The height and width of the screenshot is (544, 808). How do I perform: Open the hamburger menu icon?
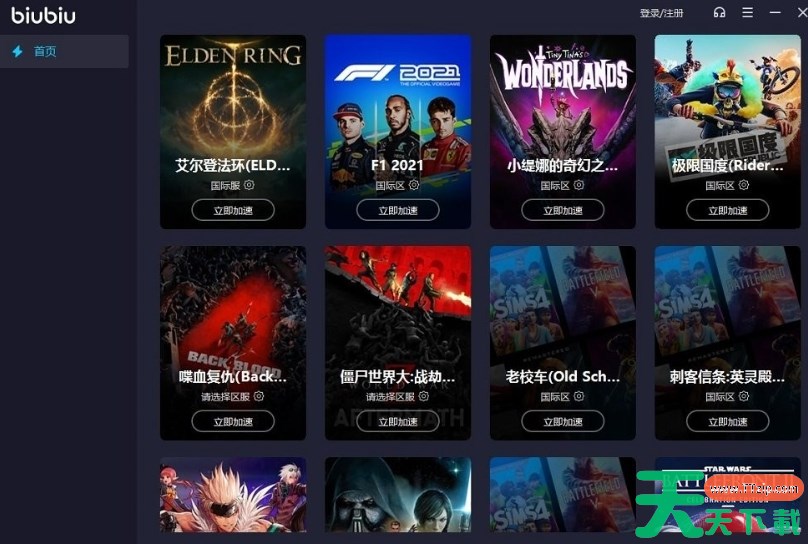point(747,13)
